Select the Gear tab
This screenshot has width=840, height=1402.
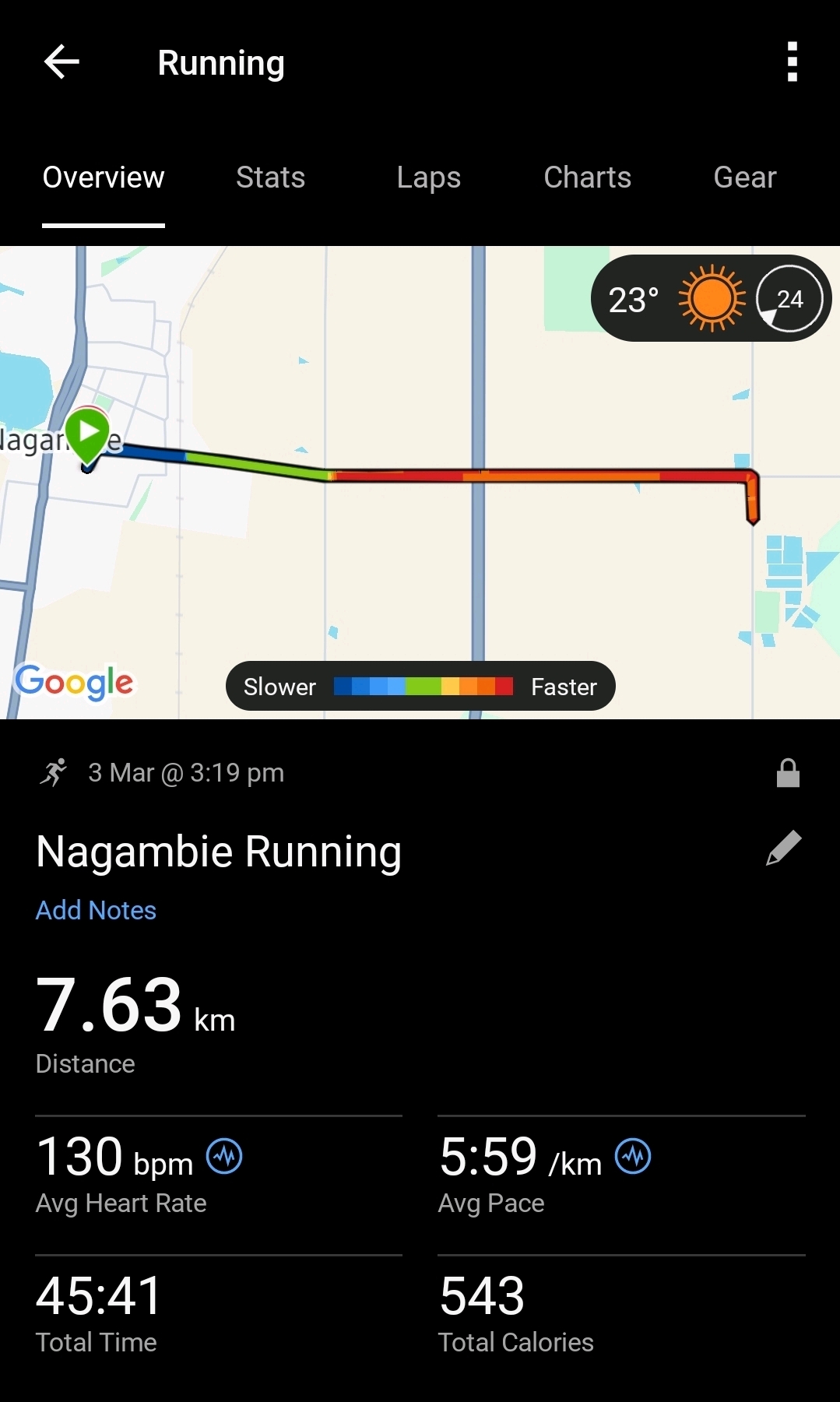coord(744,177)
